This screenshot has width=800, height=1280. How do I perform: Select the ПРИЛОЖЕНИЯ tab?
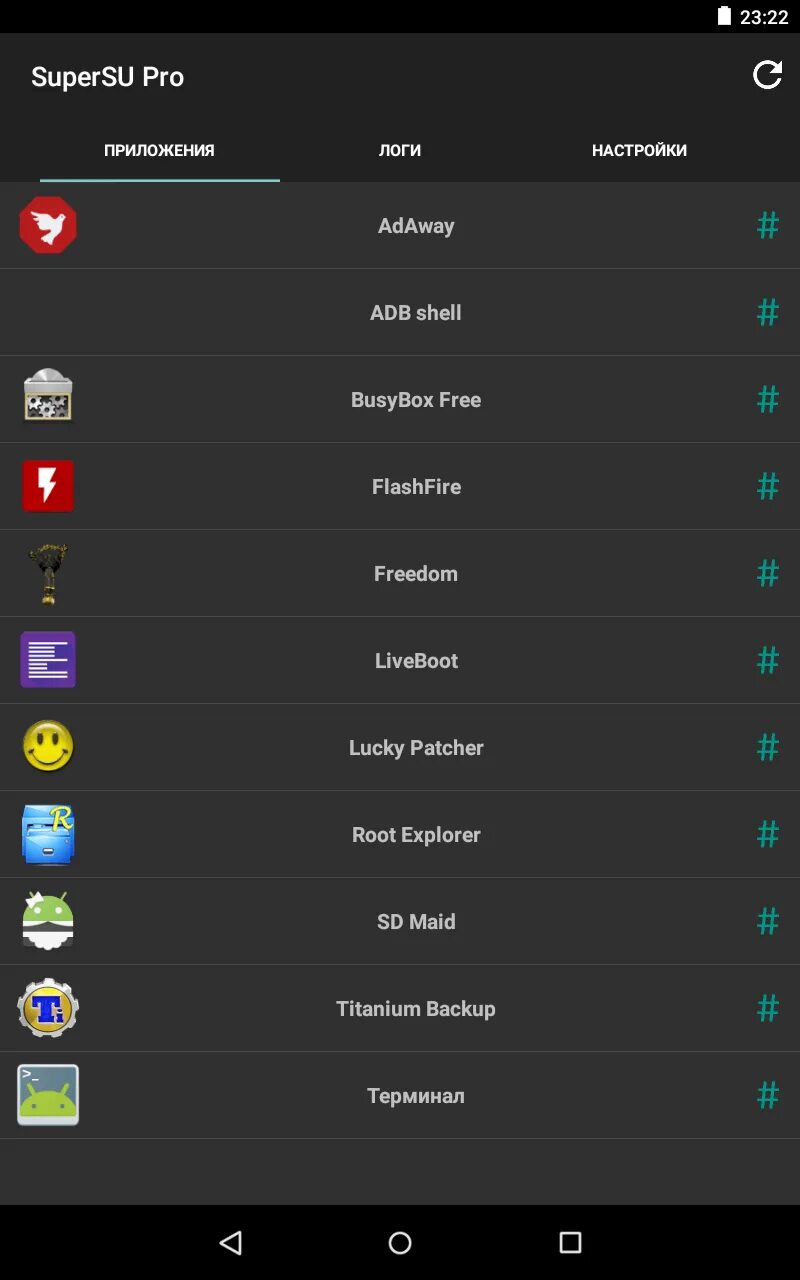pos(160,150)
